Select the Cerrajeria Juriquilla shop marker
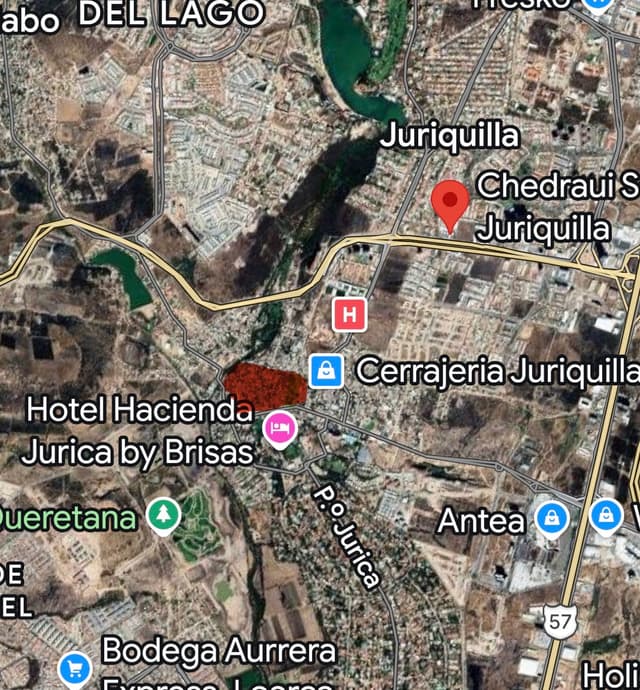The width and height of the screenshot is (640, 690). coord(326,372)
